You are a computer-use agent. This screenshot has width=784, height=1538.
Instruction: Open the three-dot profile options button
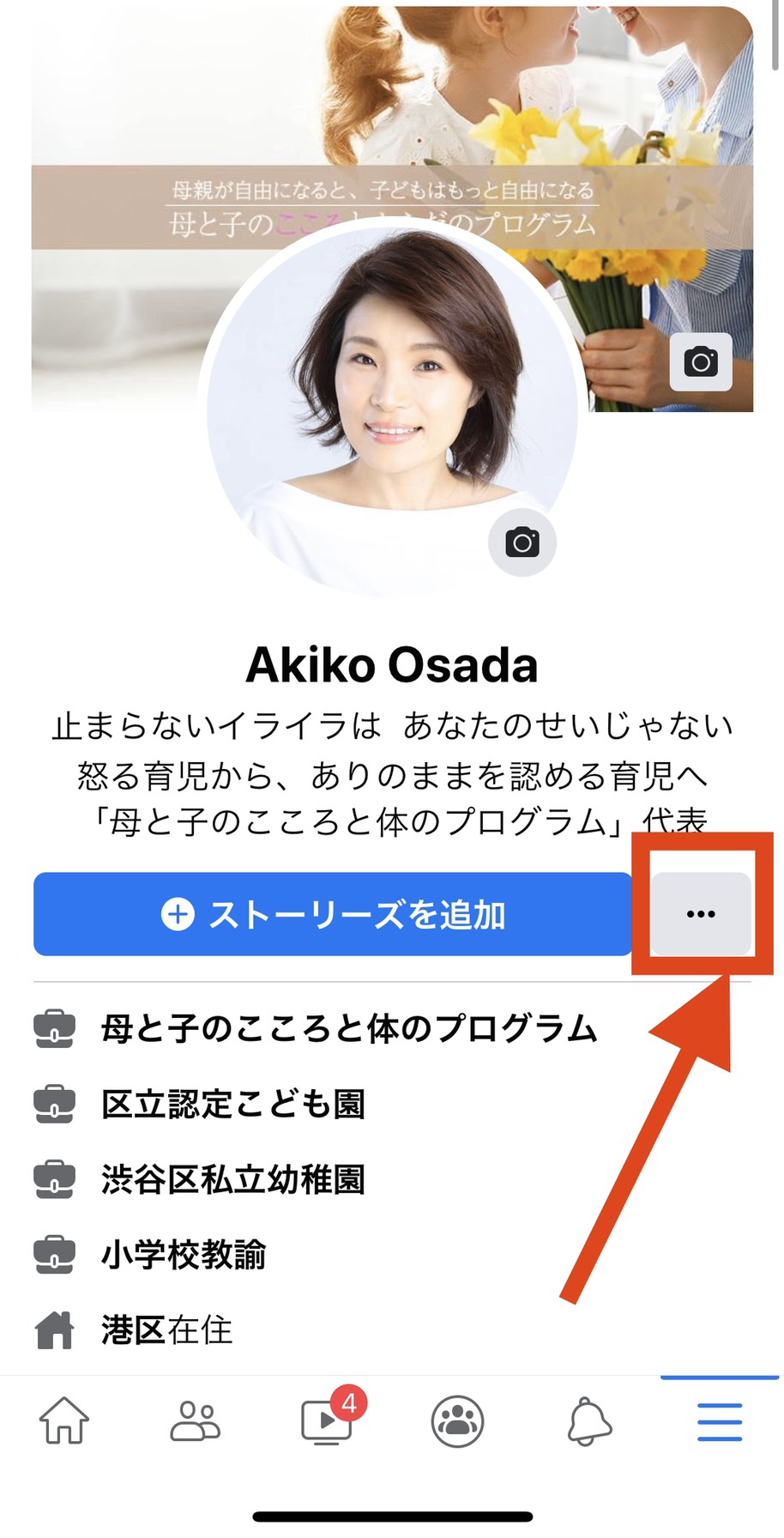(x=701, y=914)
